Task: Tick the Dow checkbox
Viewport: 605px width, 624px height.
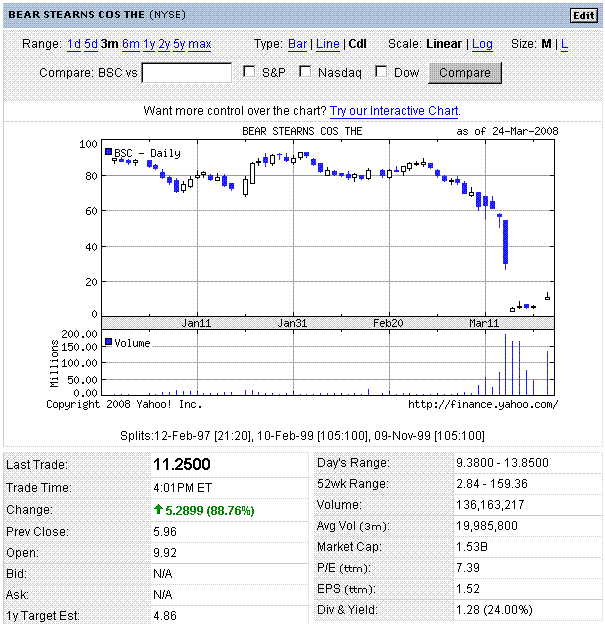Action: coord(381,72)
